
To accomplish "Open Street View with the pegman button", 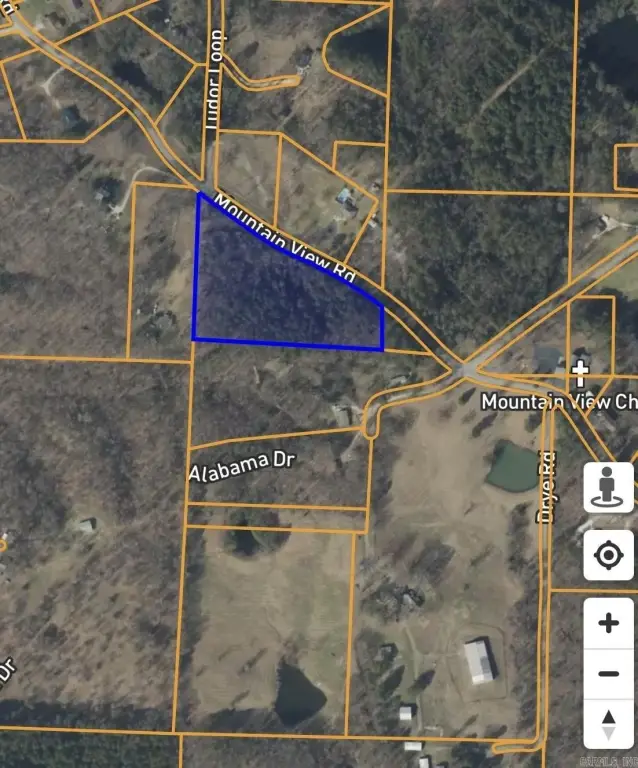I will [x=608, y=487].
